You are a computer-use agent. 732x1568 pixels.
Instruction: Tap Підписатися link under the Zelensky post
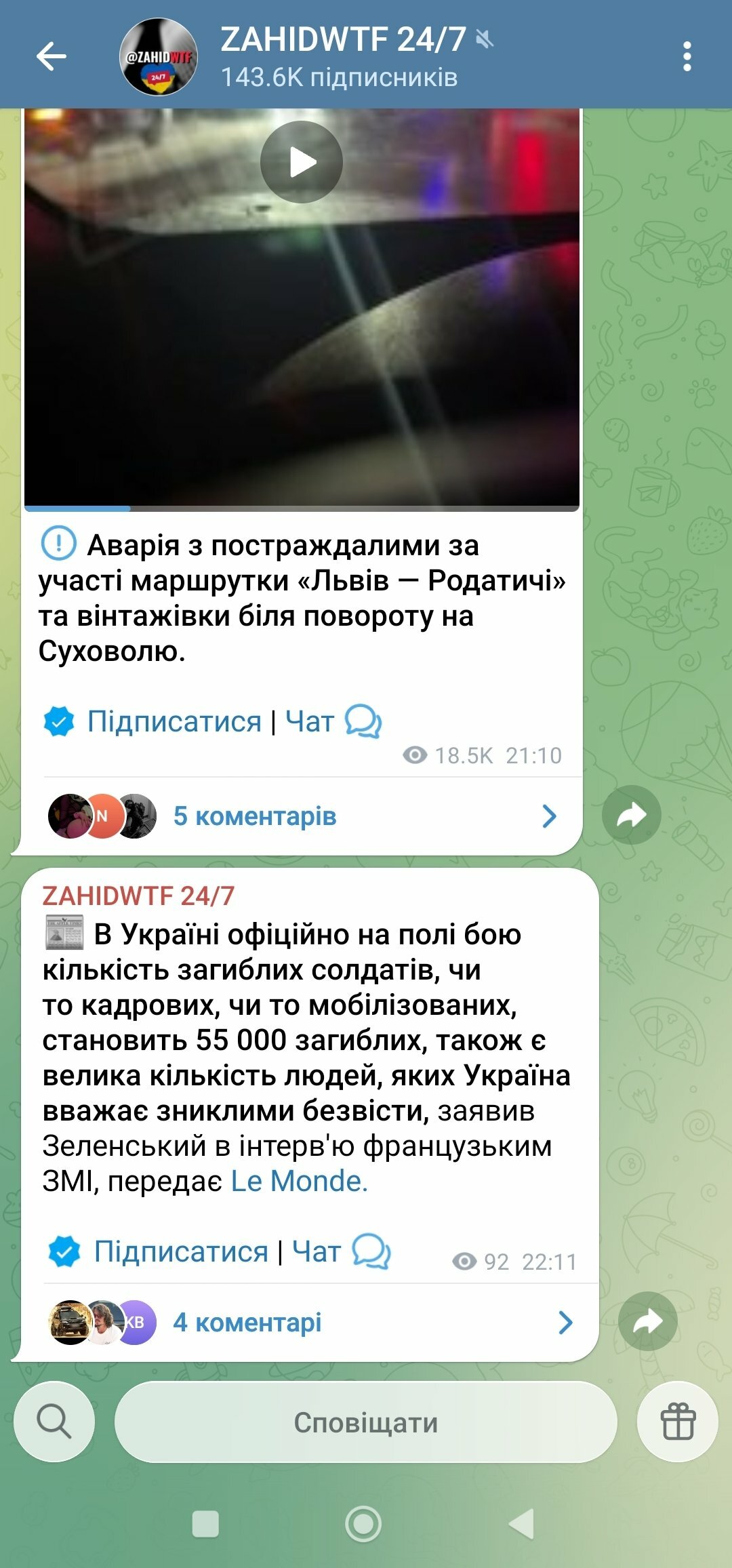pyautogui.click(x=181, y=1251)
